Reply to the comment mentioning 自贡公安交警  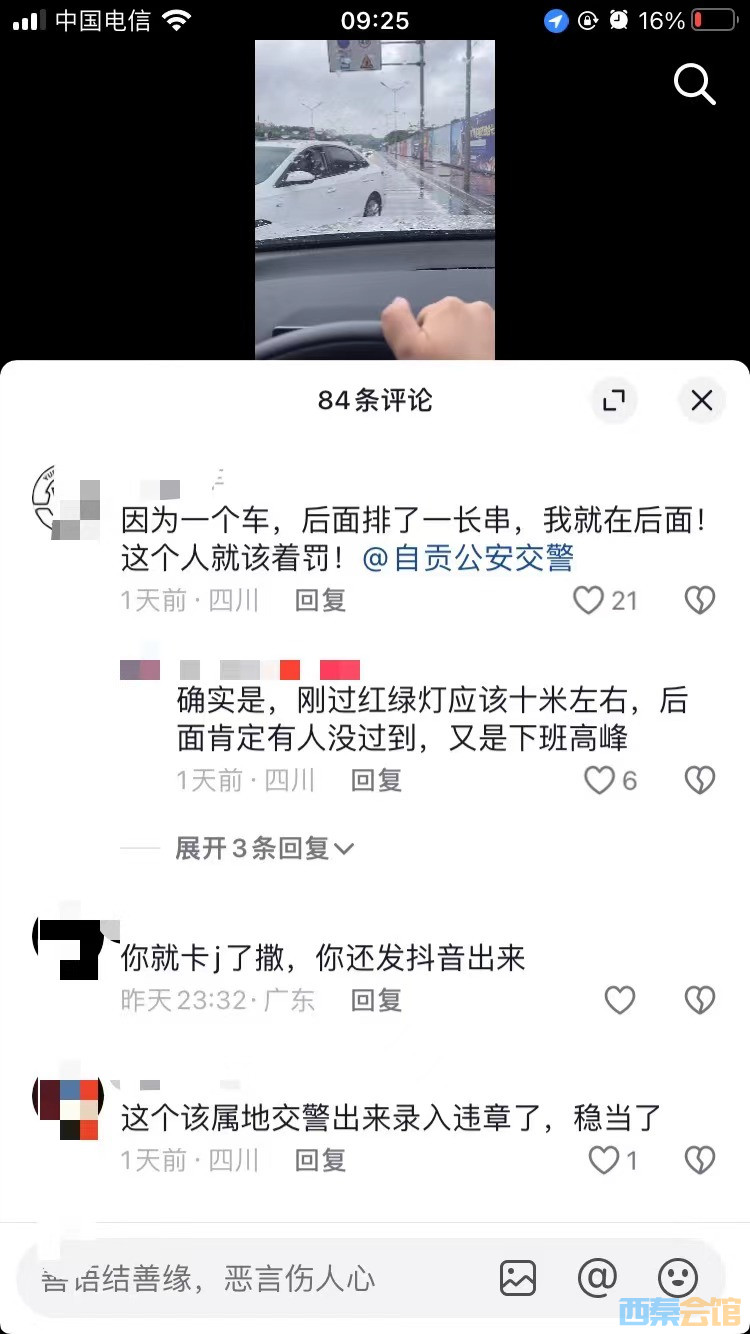pos(320,600)
